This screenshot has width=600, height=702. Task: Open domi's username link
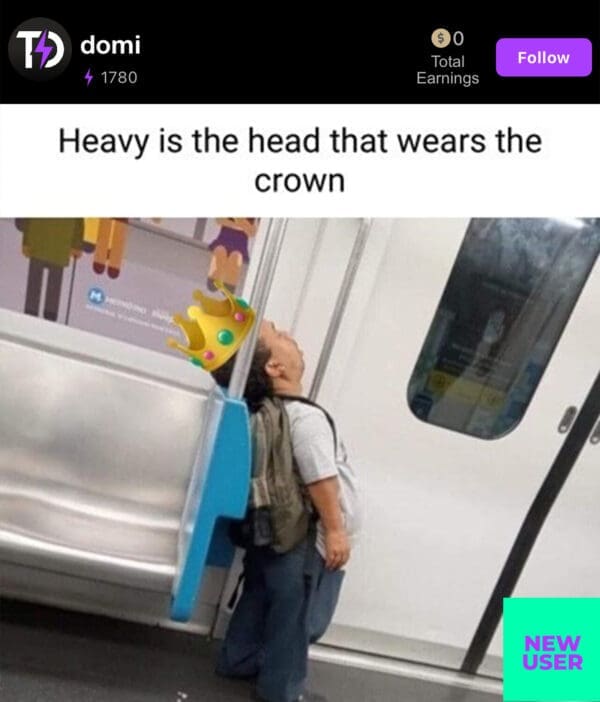[x=110, y=44]
